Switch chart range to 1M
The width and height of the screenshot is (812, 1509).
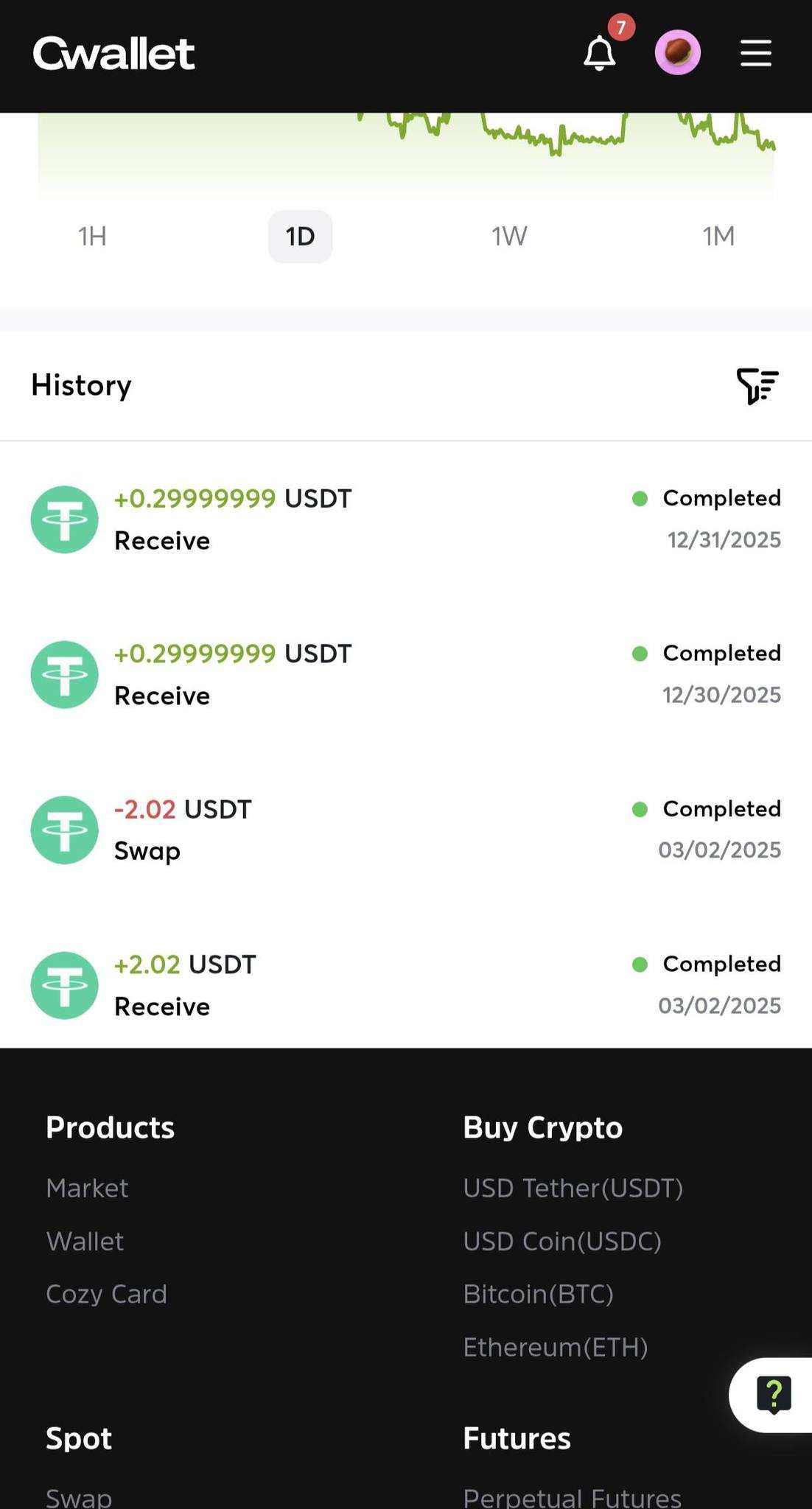(718, 237)
